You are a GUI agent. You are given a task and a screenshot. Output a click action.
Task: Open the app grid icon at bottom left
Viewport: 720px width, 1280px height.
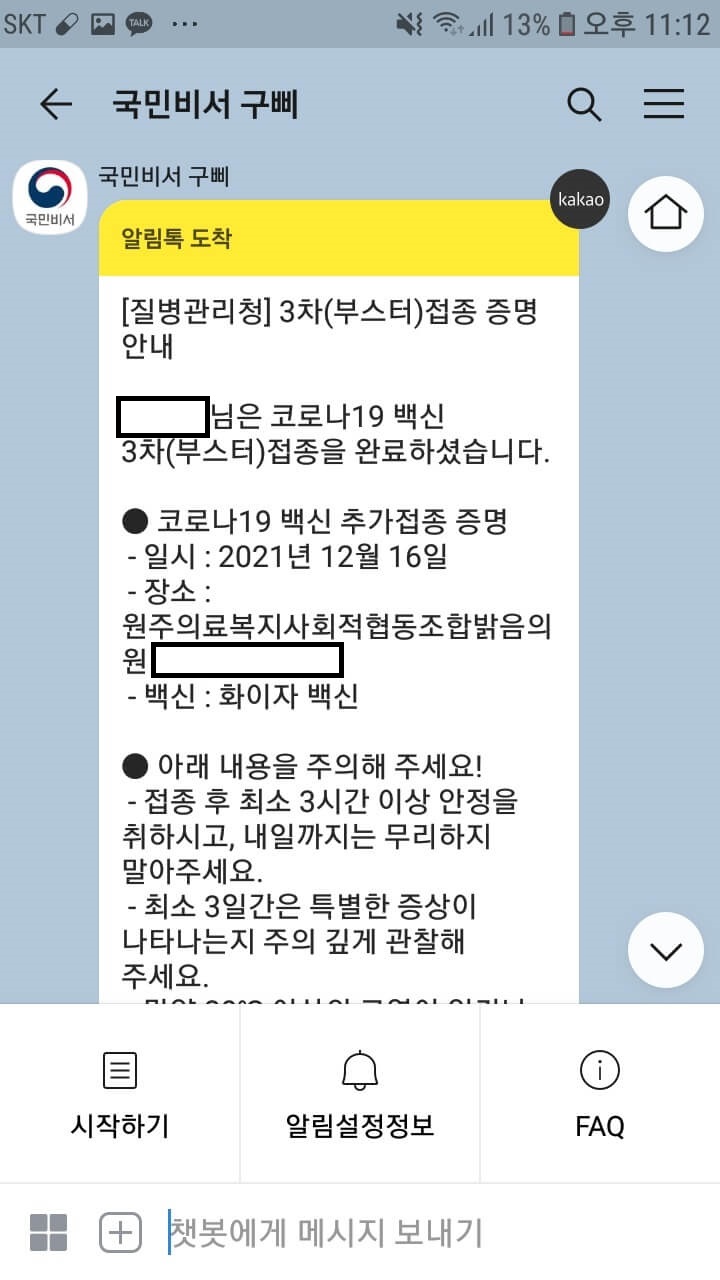pyautogui.click(x=48, y=1234)
